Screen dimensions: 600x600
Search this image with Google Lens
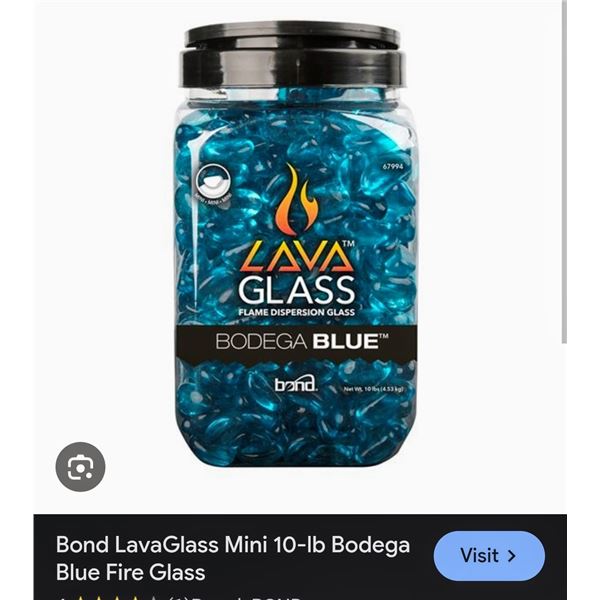coord(80,466)
